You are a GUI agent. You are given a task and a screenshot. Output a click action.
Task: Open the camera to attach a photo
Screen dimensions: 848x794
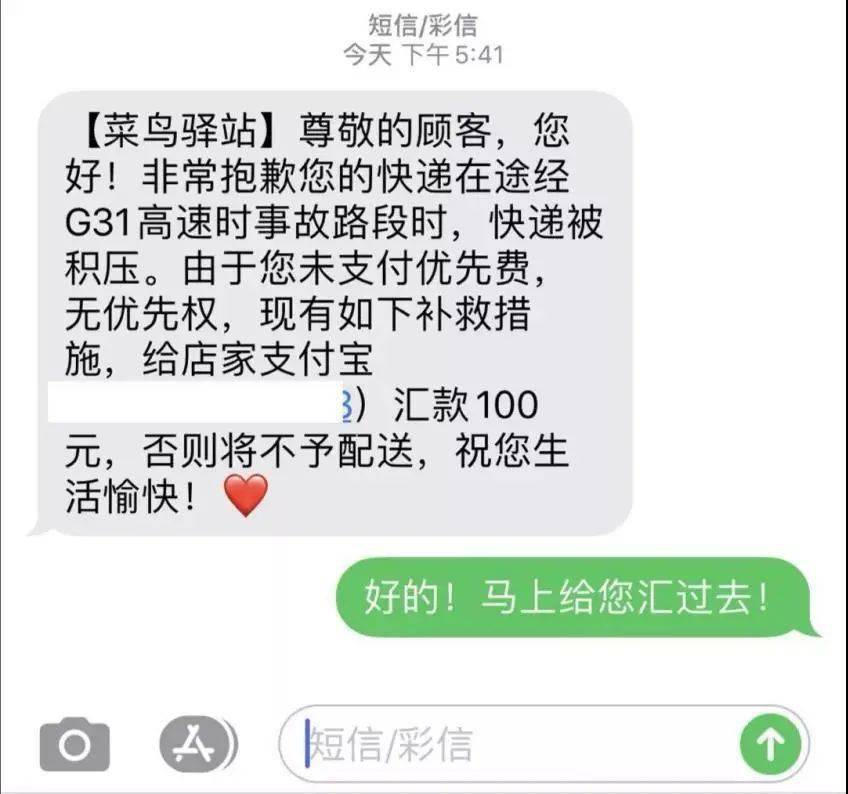pyautogui.click(x=74, y=744)
